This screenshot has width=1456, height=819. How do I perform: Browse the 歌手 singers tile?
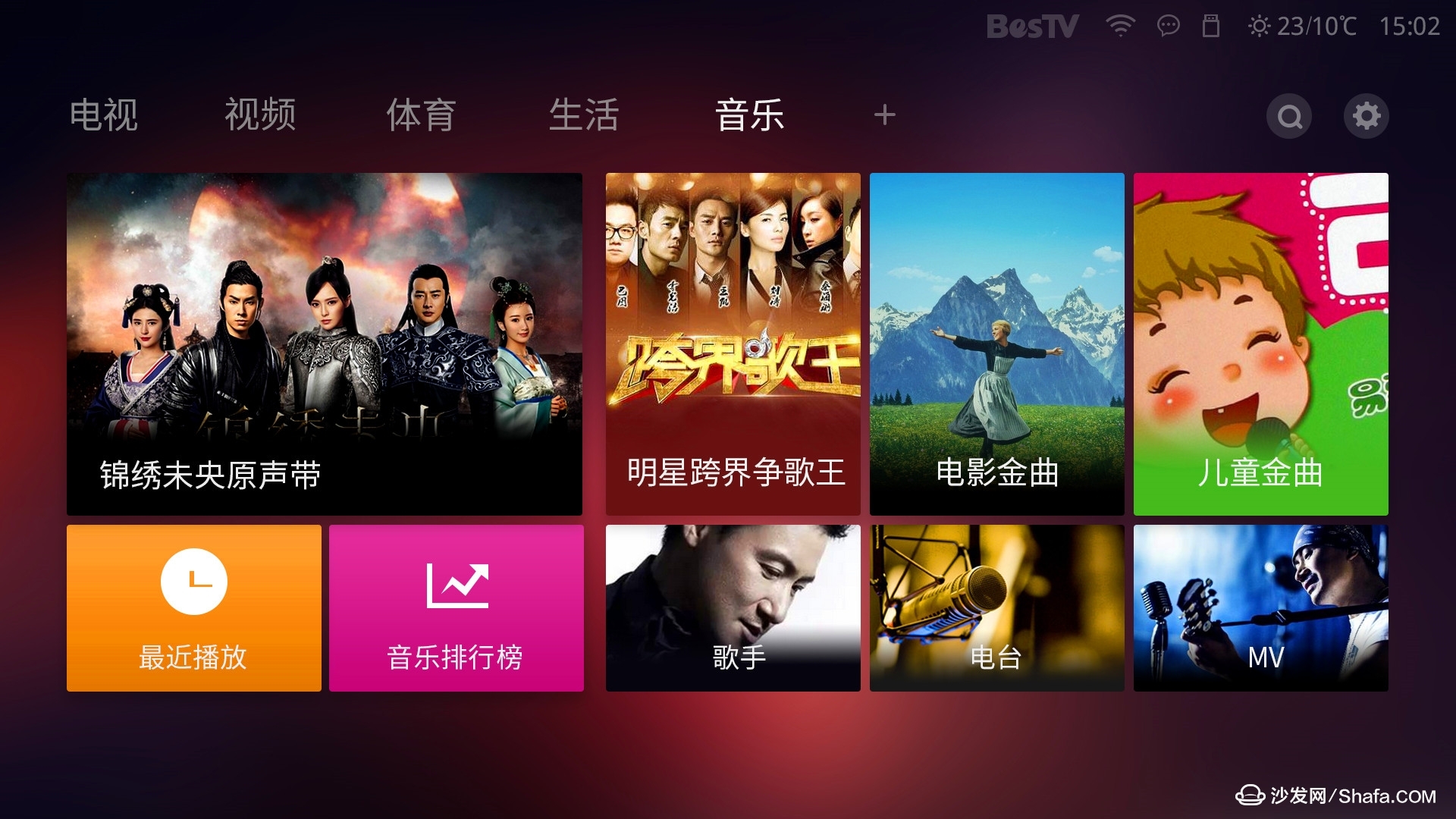click(x=733, y=607)
